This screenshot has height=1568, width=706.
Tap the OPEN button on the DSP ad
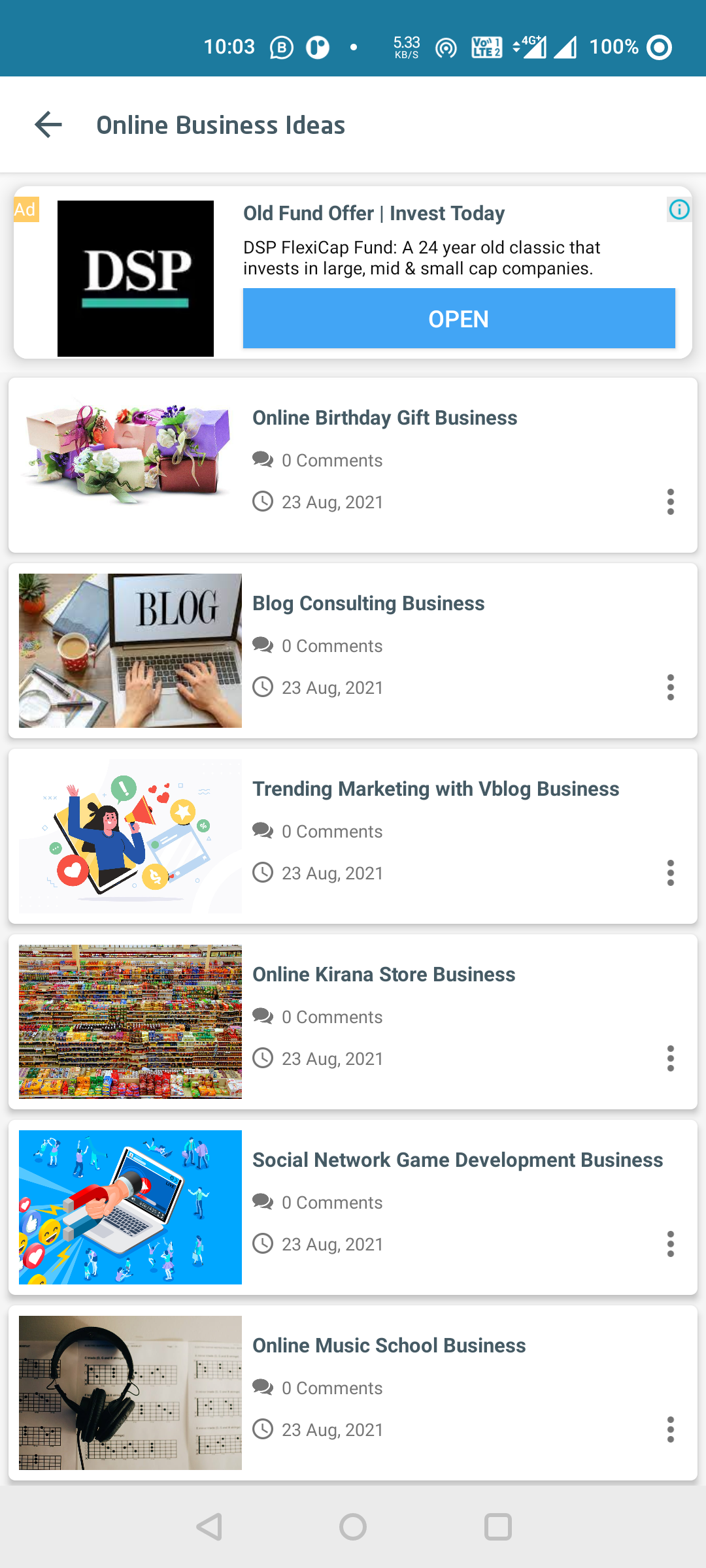click(x=458, y=318)
